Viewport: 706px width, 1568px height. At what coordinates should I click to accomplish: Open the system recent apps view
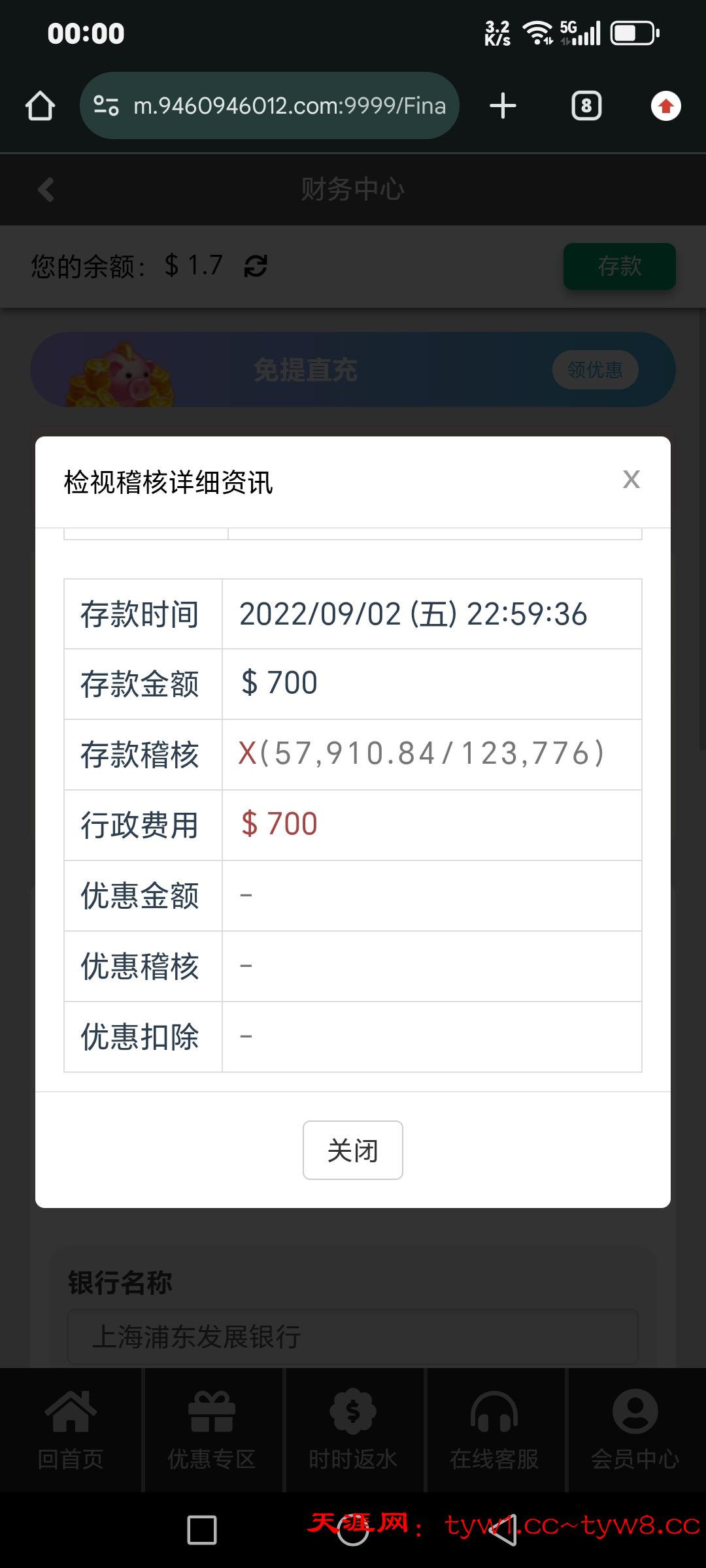[x=202, y=1530]
